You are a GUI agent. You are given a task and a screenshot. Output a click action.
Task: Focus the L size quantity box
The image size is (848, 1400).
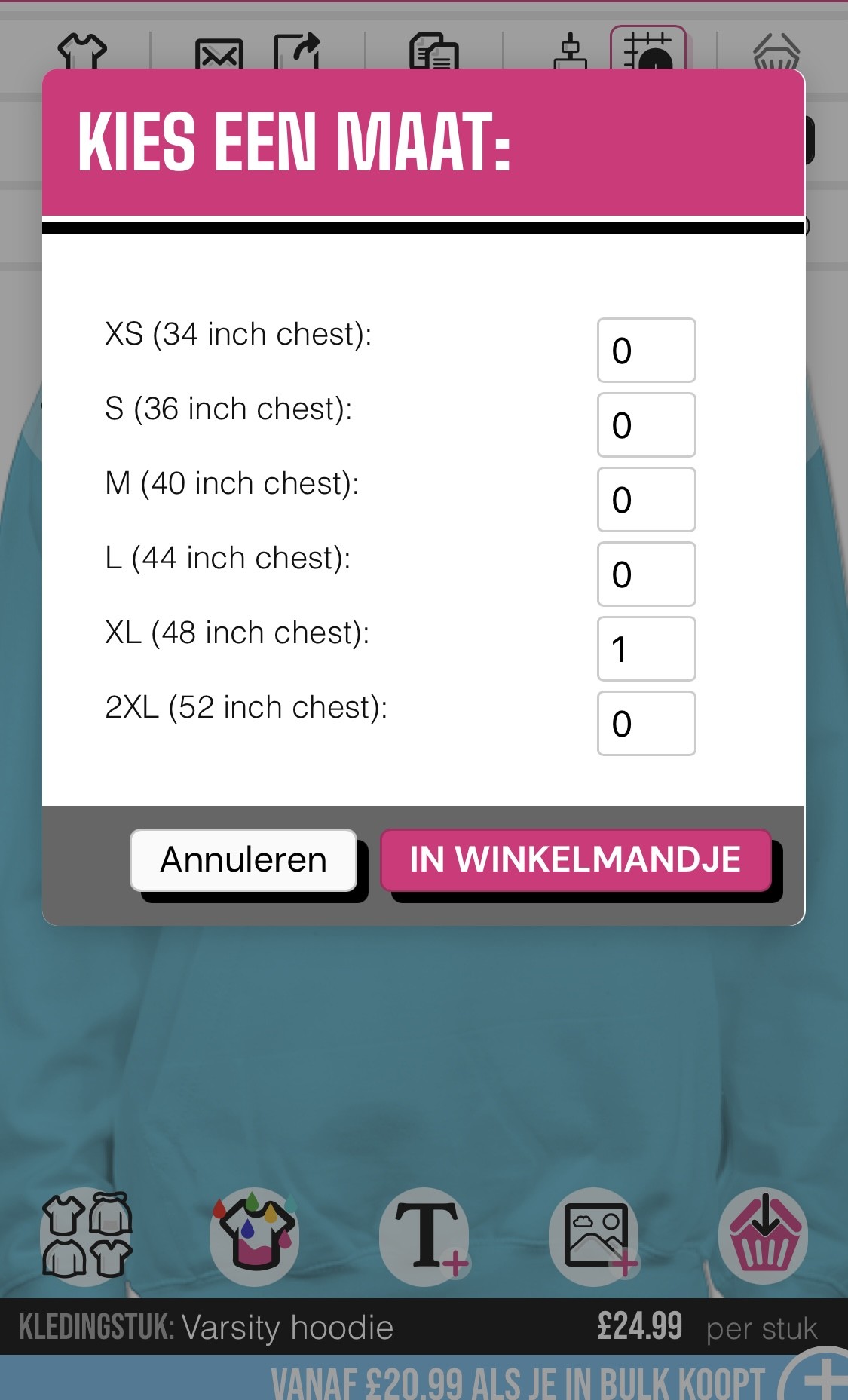click(646, 574)
